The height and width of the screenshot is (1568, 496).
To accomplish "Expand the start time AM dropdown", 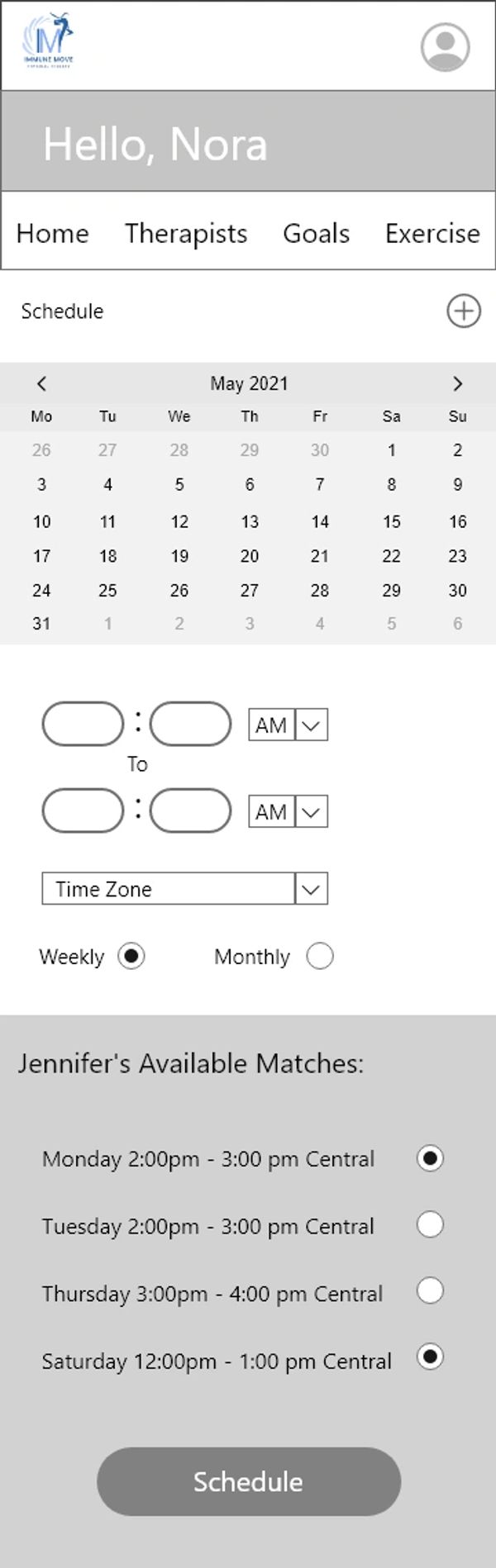I will [x=311, y=725].
